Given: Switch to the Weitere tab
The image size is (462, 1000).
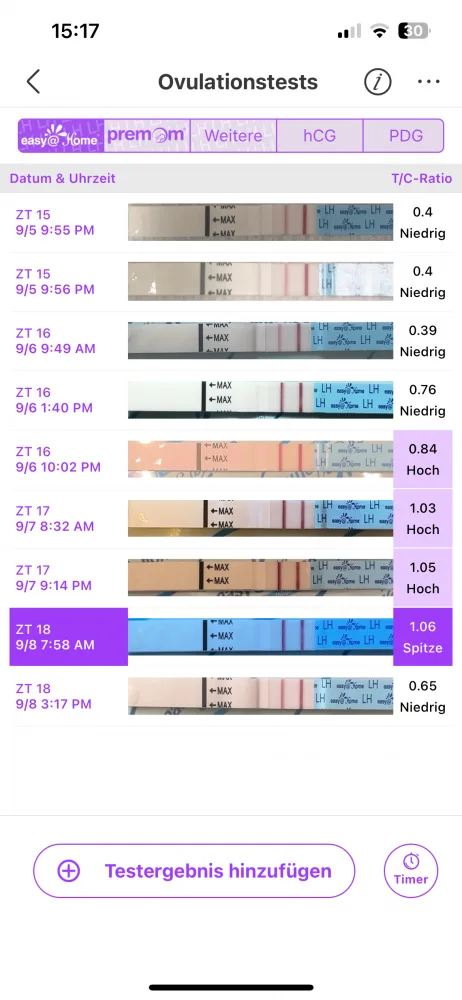Looking at the screenshot, I should coord(234,135).
